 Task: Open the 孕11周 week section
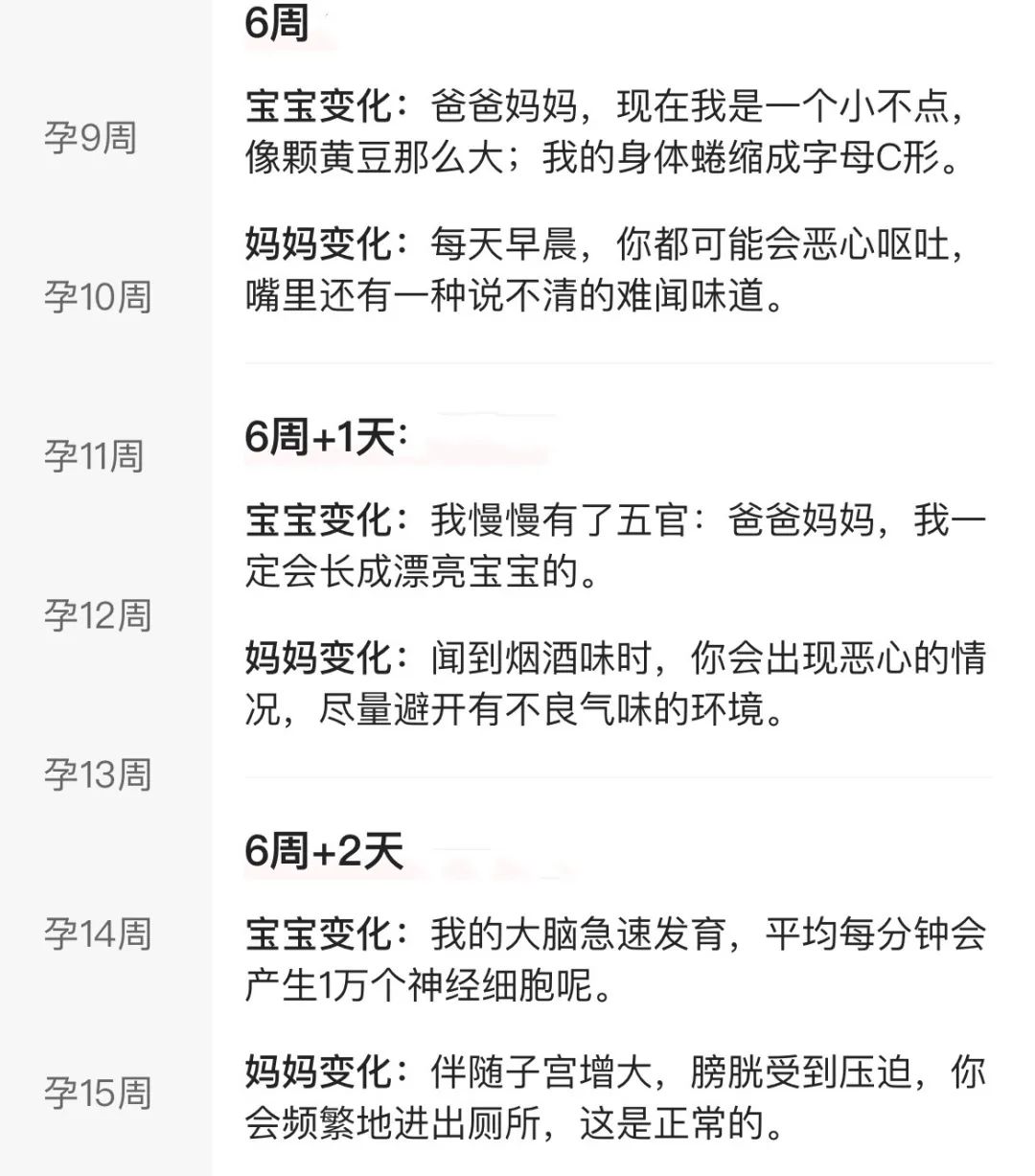coord(93,456)
